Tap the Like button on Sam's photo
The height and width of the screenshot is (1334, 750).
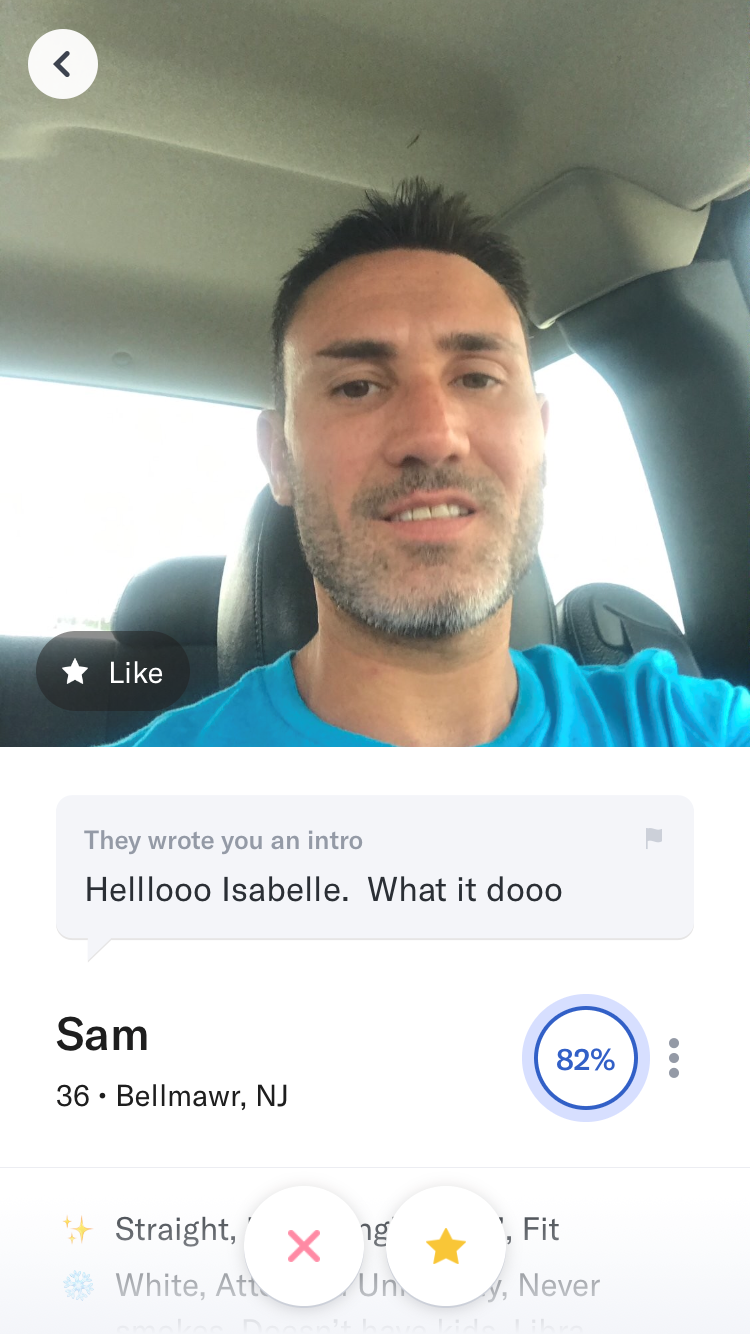click(x=113, y=673)
